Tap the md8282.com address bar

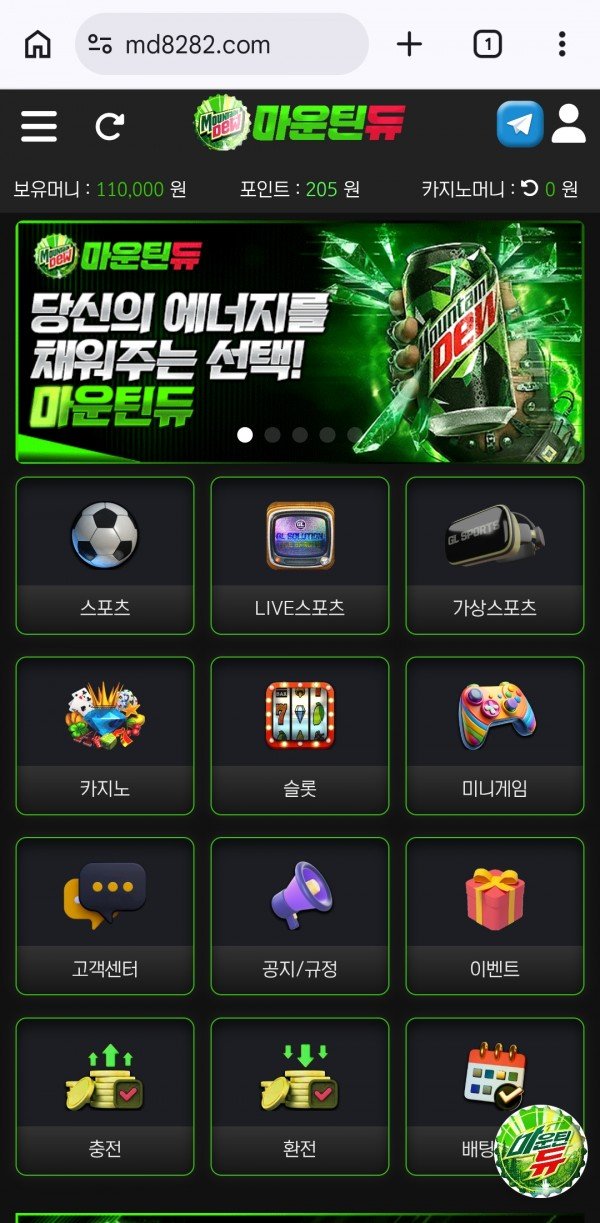[x=222, y=44]
